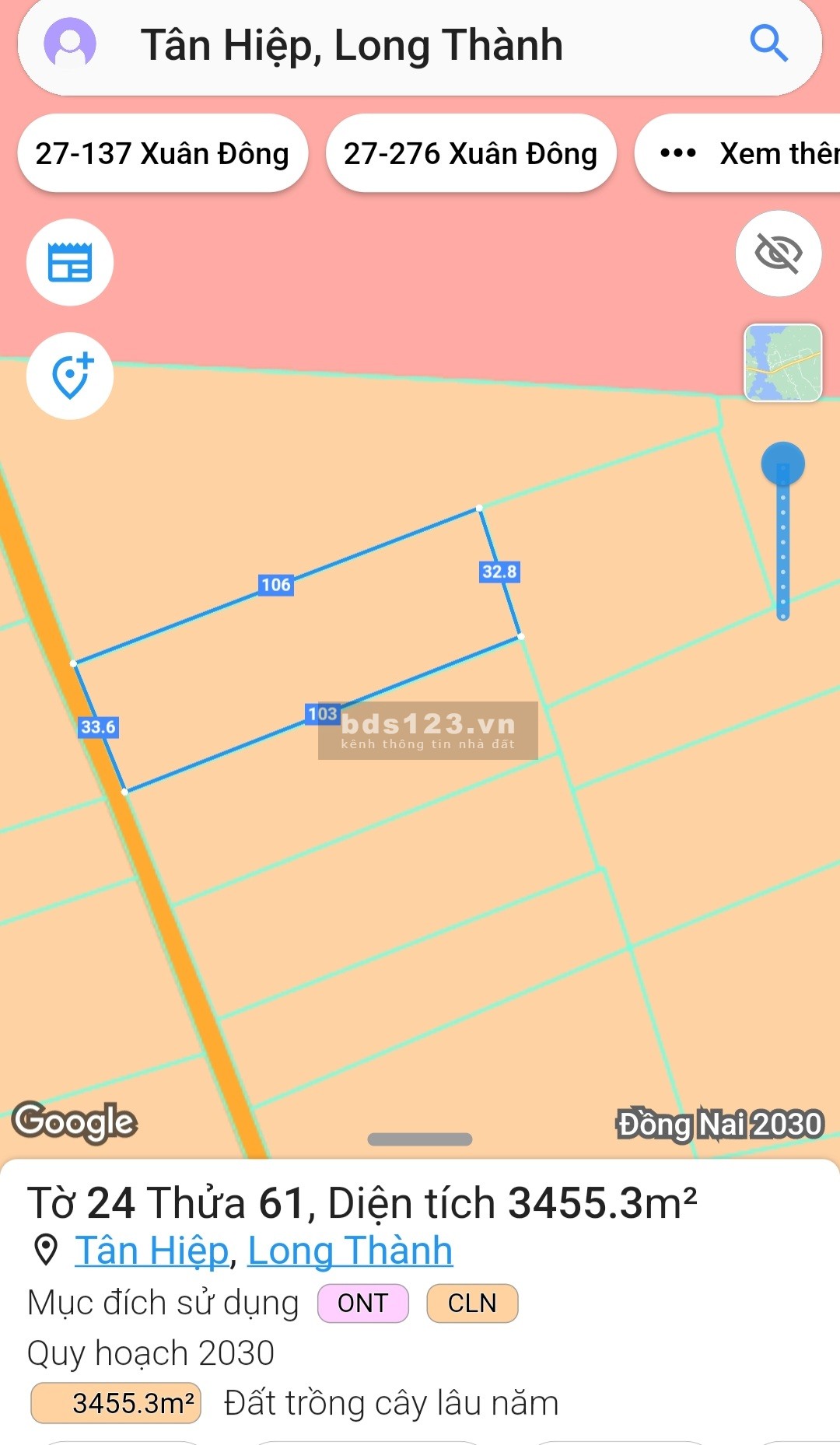Tap the search magnifier icon
This screenshot has width=840, height=1445.
click(768, 44)
